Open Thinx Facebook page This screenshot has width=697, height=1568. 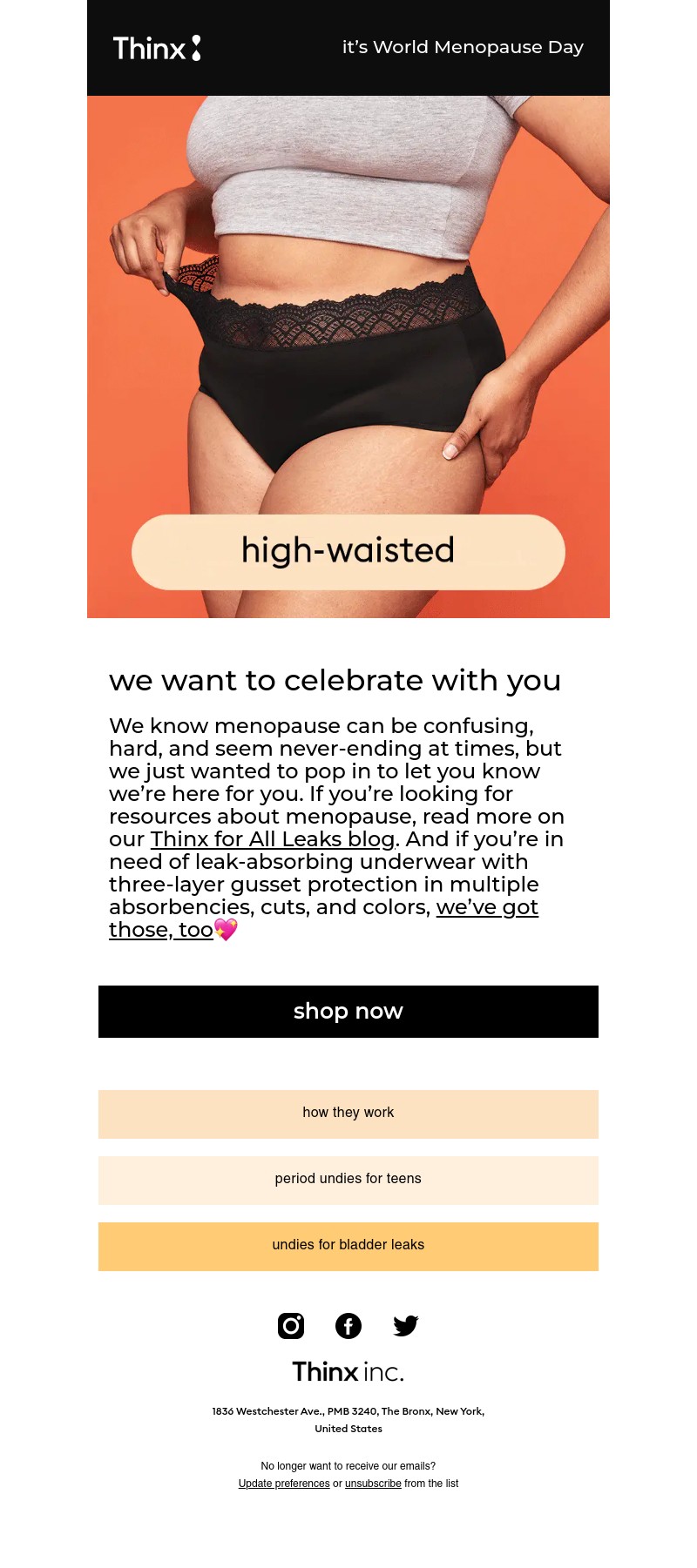(348, 1325)
